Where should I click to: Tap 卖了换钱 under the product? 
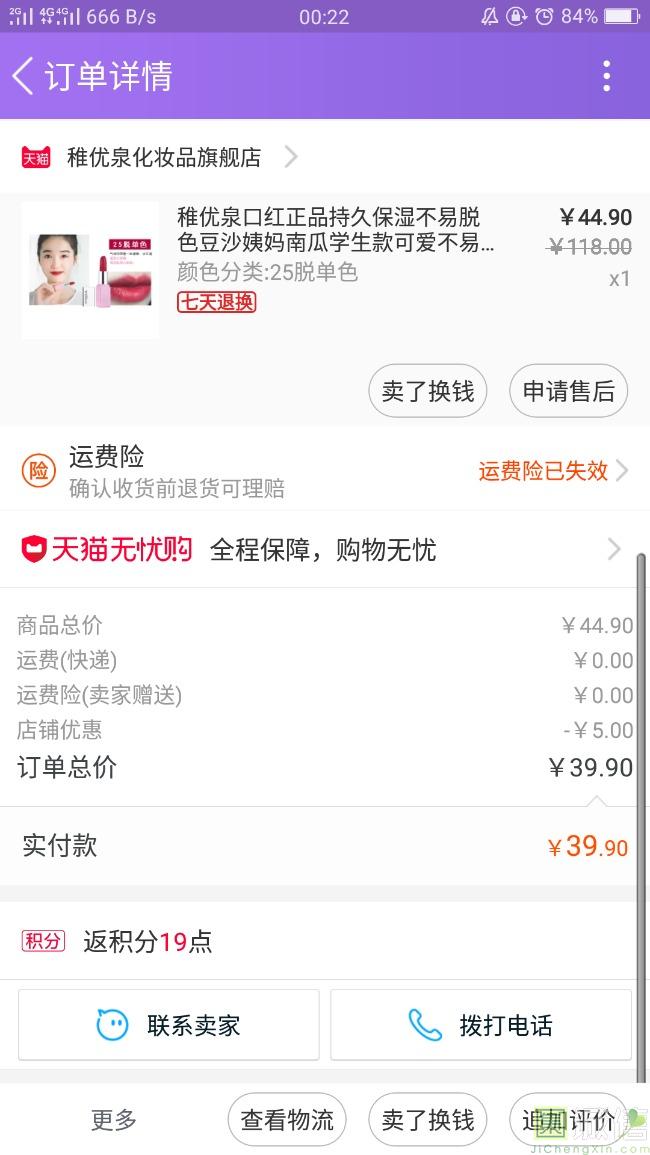click(x=428, y=391)
